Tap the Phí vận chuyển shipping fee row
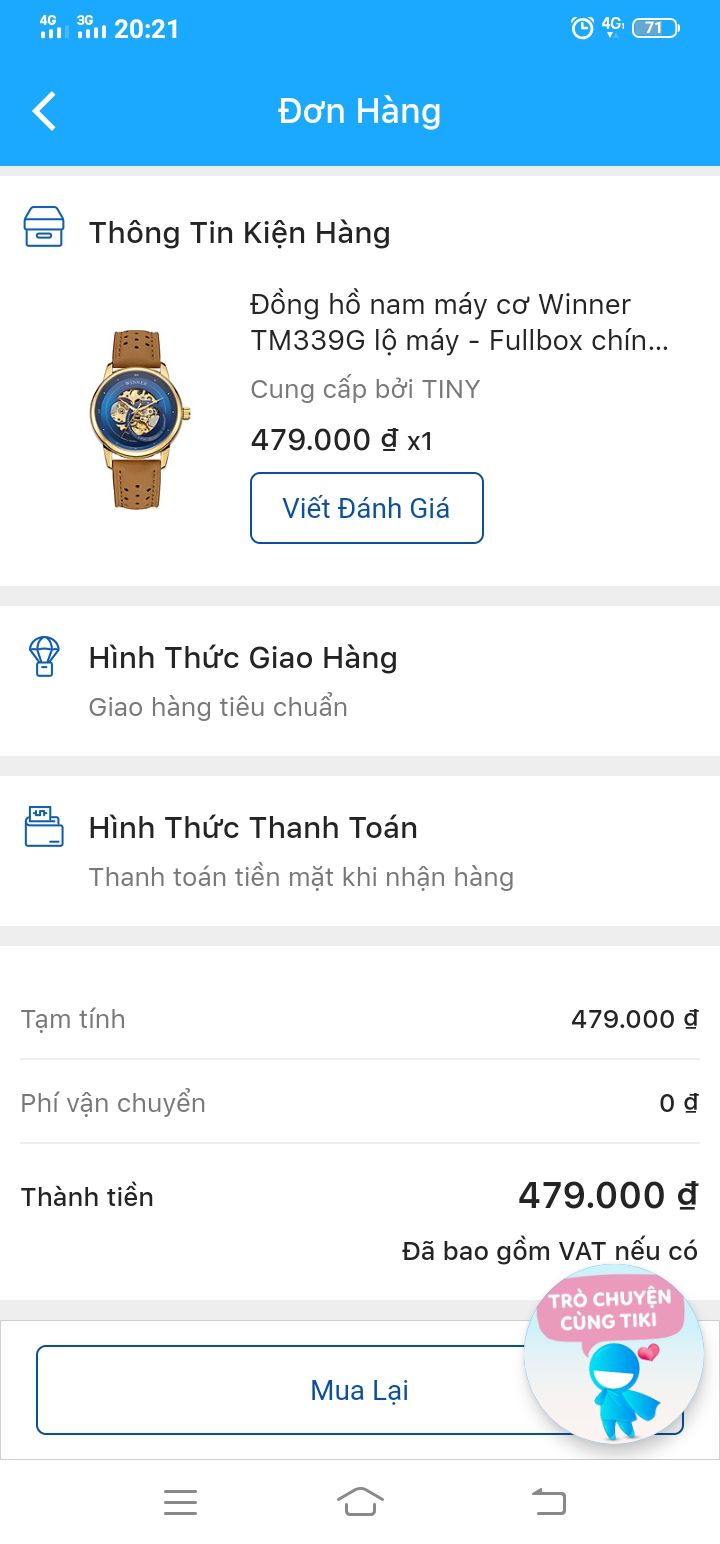 coord(360,1102)
